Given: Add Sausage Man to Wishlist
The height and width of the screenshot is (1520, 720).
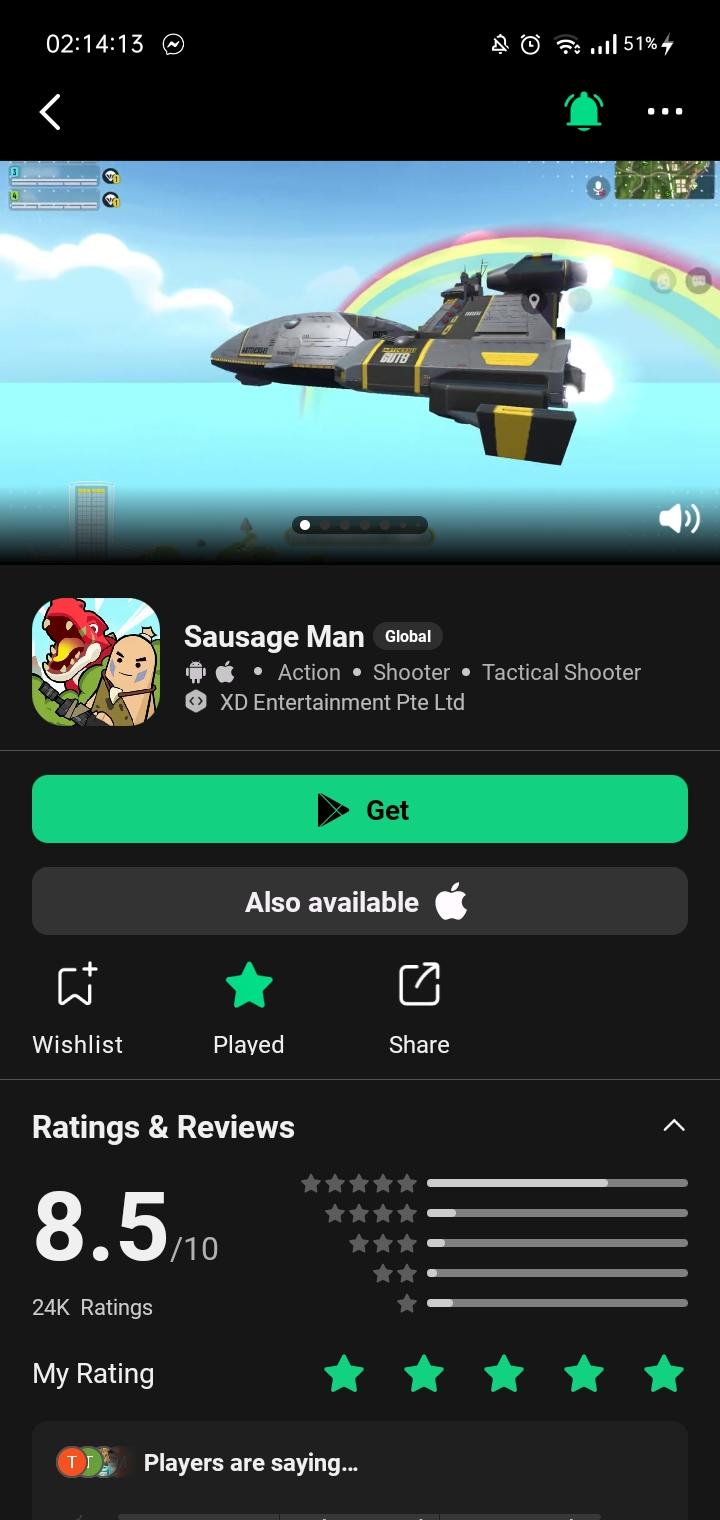Looking at the screenshot, I should click(77, 1007).
